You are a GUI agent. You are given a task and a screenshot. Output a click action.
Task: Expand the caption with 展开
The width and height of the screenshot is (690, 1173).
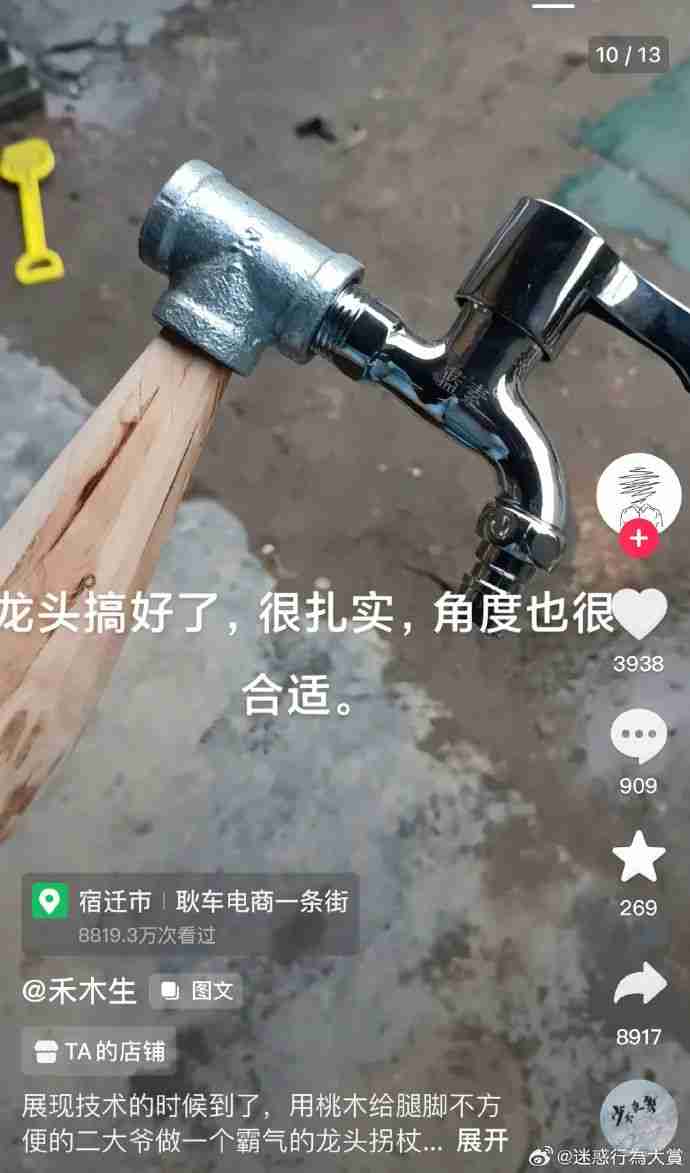tap(483, 1139)
